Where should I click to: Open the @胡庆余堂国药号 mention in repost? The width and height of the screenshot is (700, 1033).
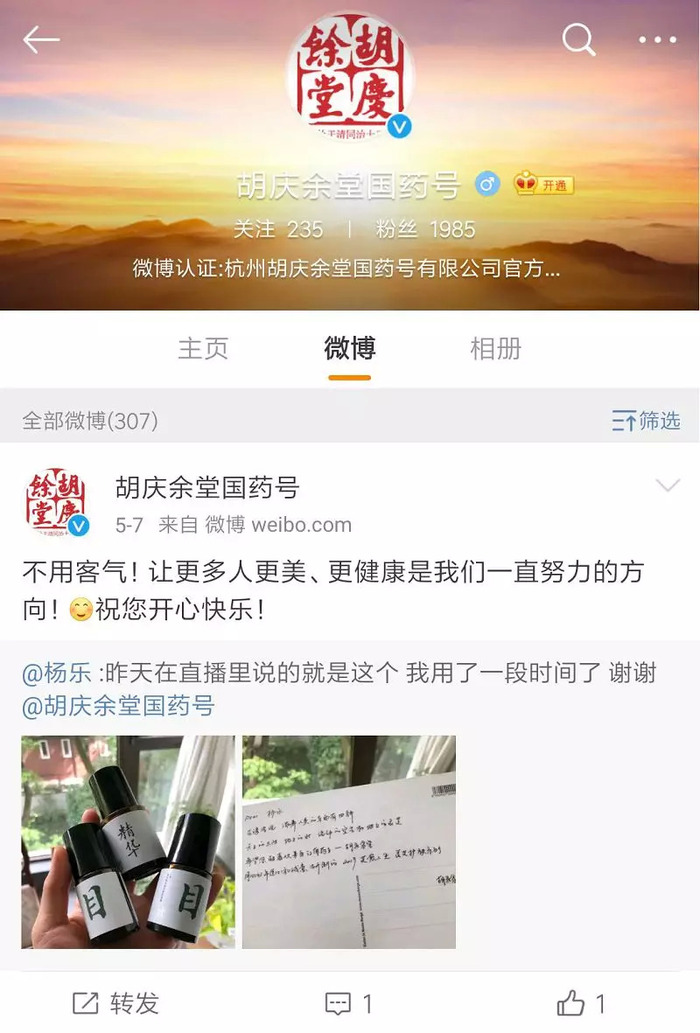click(x=118, y=706)
